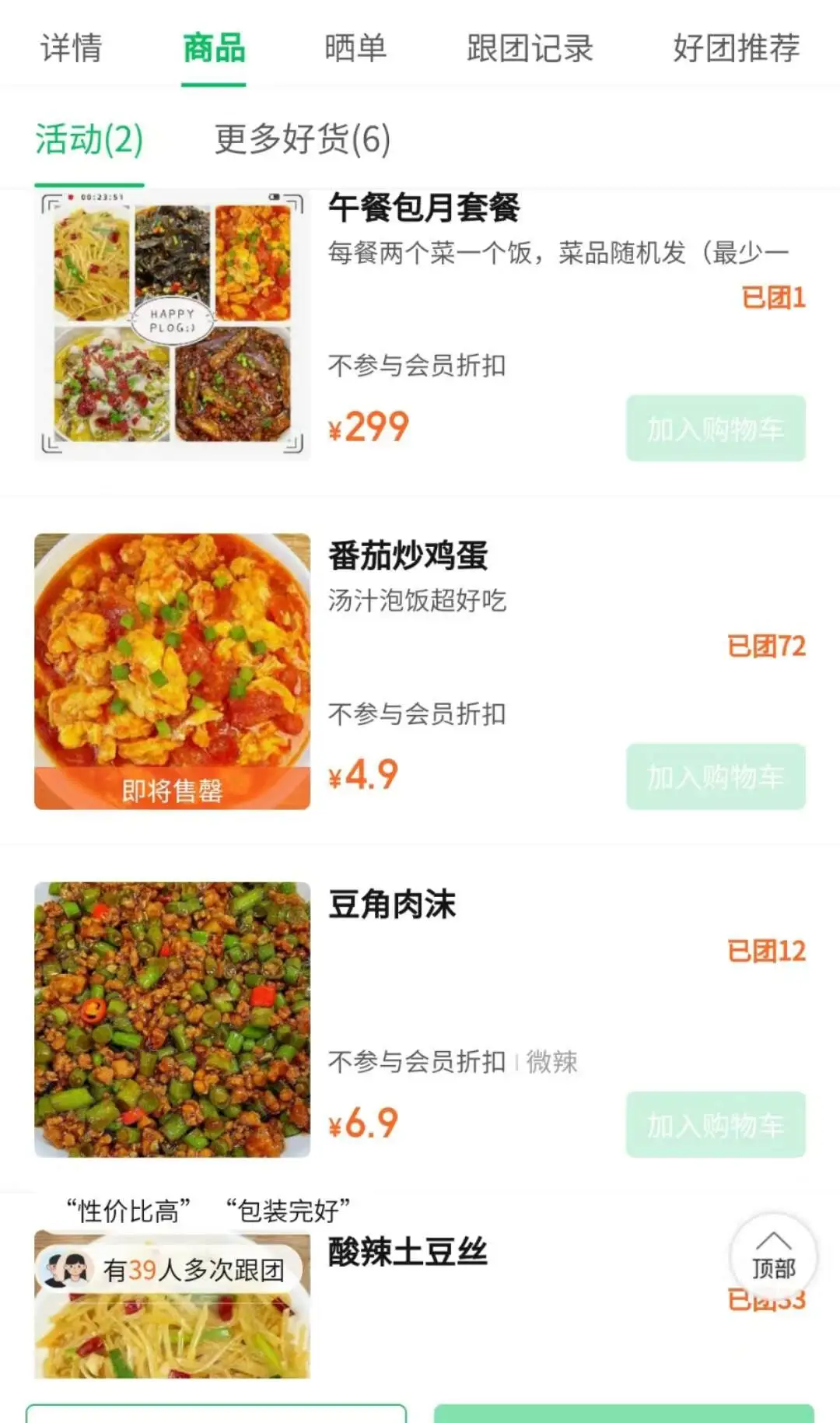Open the 晒单 tab

pos(355,48)
